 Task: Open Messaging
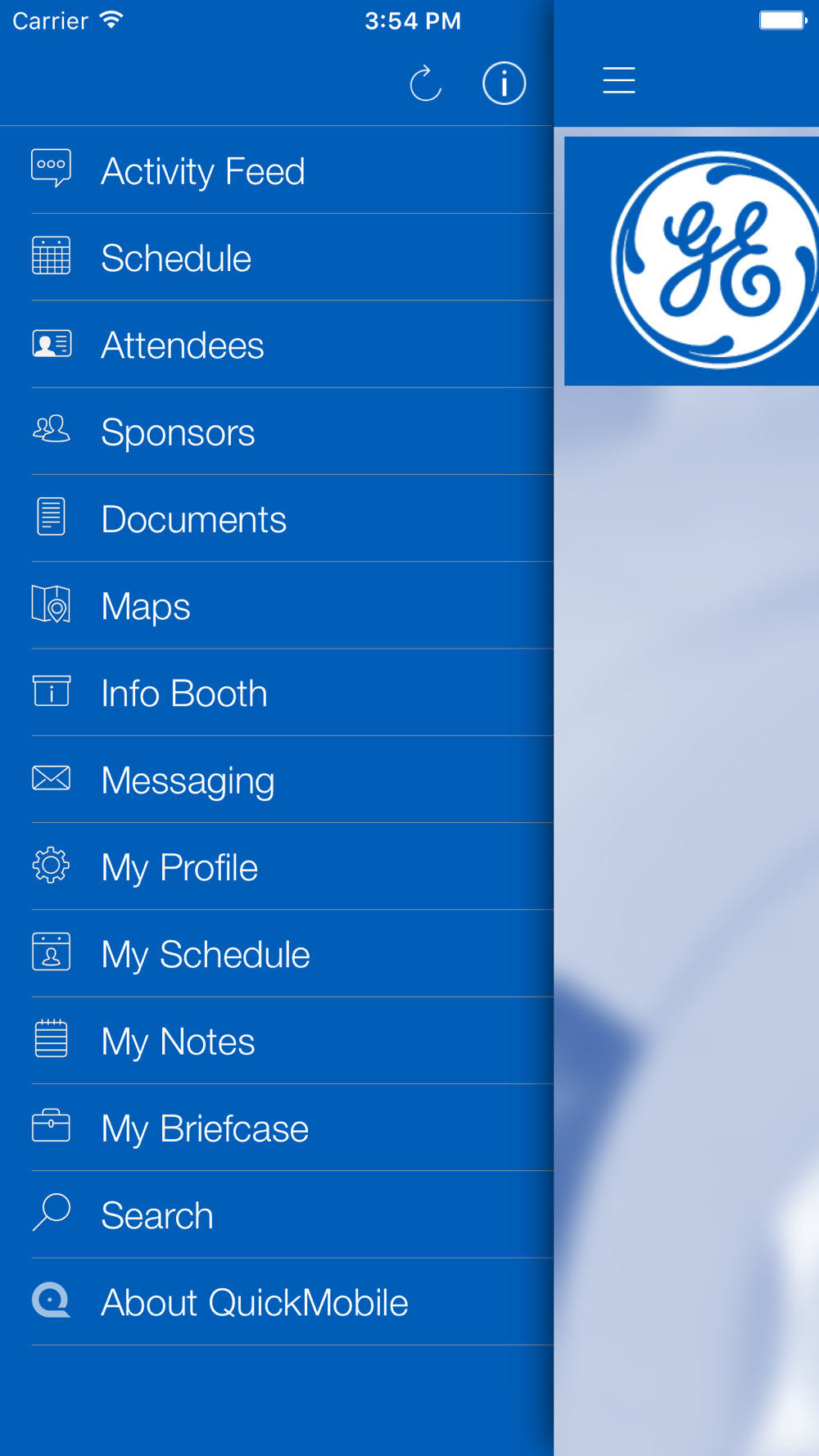click(277, 780)
